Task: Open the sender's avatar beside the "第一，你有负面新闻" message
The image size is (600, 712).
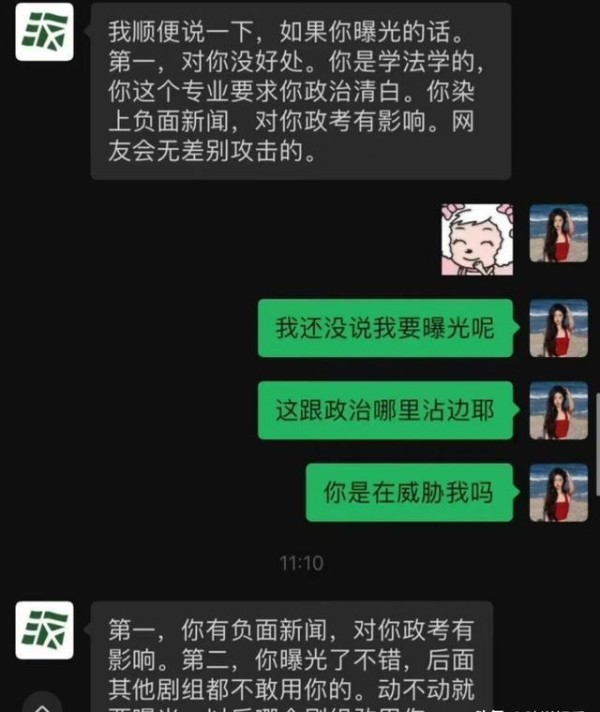Action: 44,630
